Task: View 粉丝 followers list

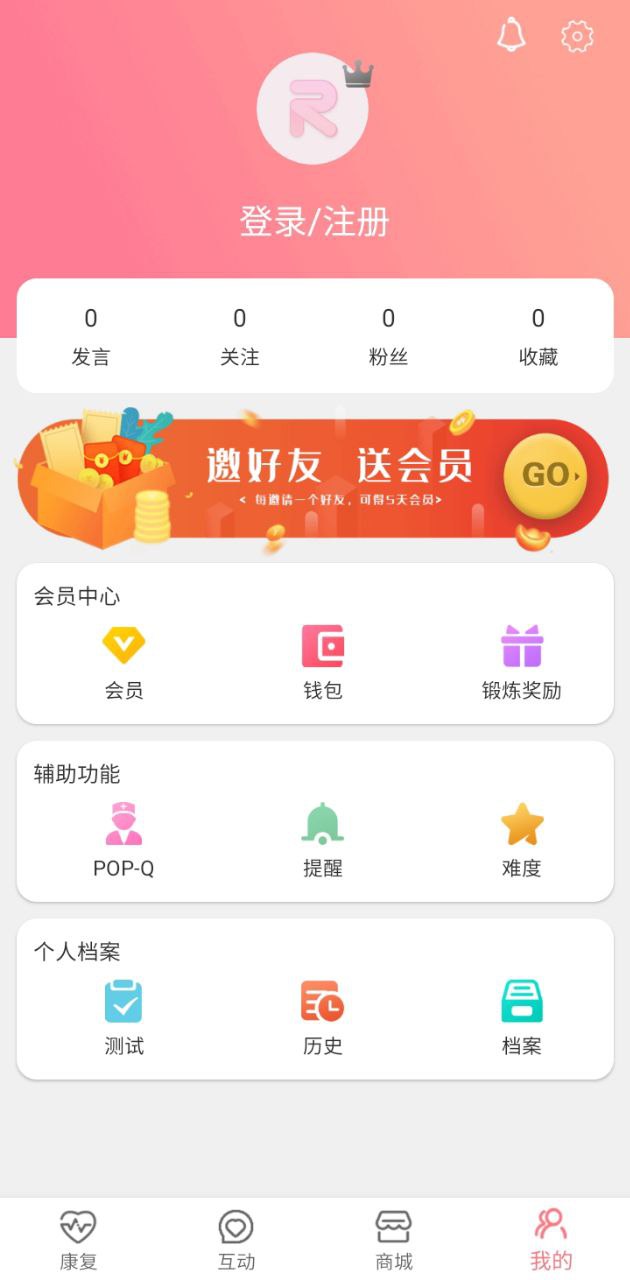Action: pyautogui.click(x=388, y=336)
